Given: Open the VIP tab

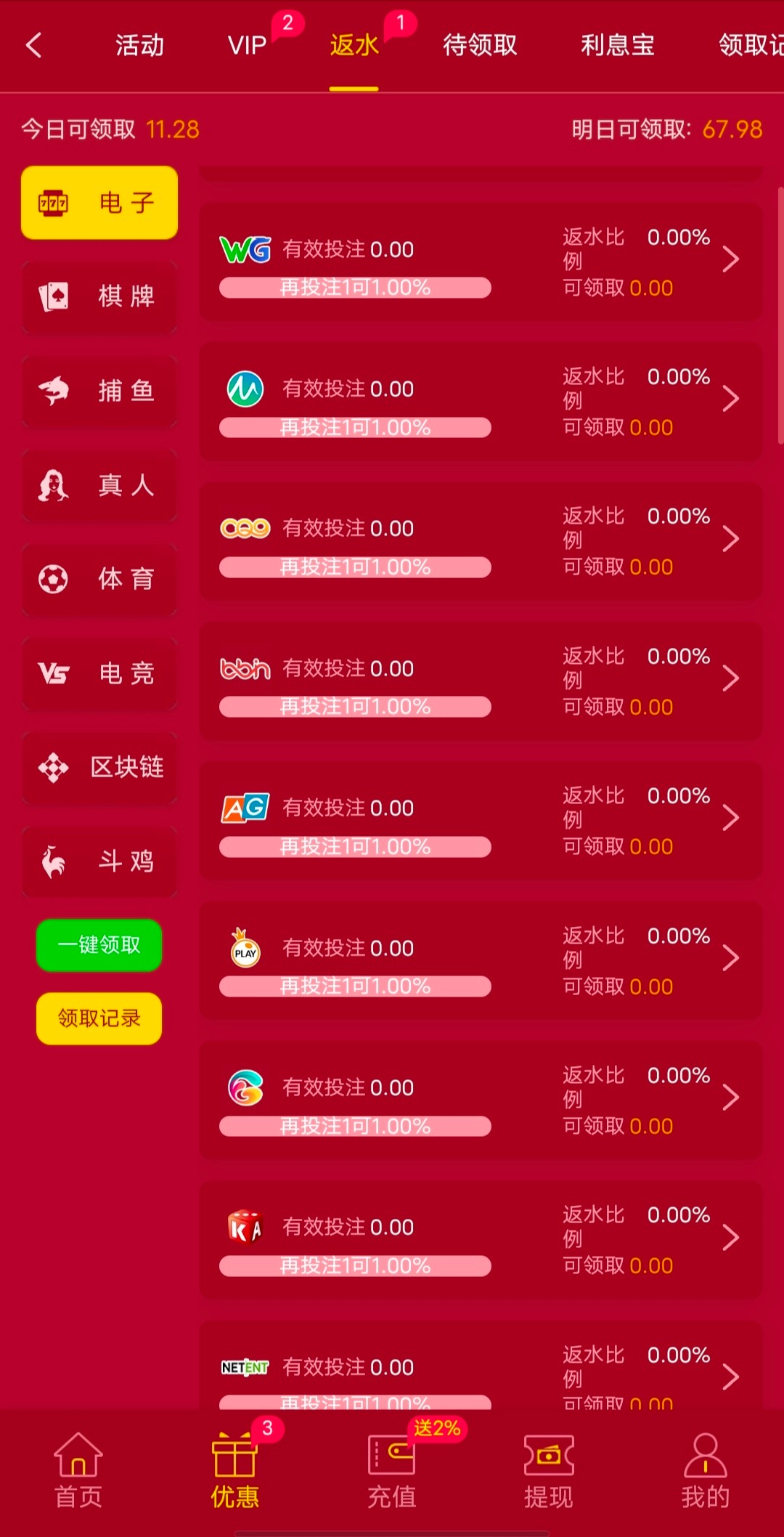Looking at the screenshot, I should click(248, 45).
